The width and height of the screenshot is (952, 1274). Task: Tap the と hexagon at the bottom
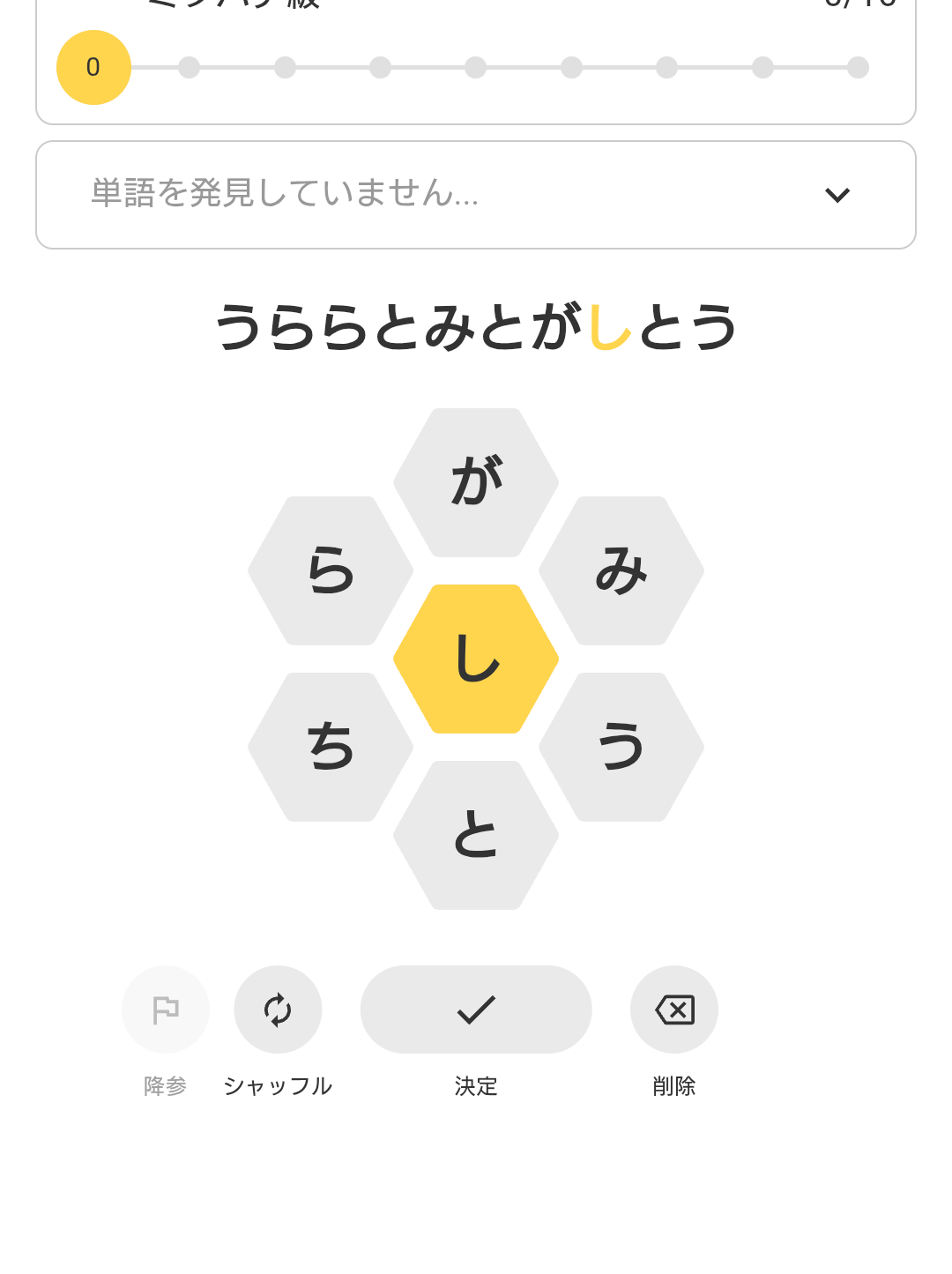(476, 835)
